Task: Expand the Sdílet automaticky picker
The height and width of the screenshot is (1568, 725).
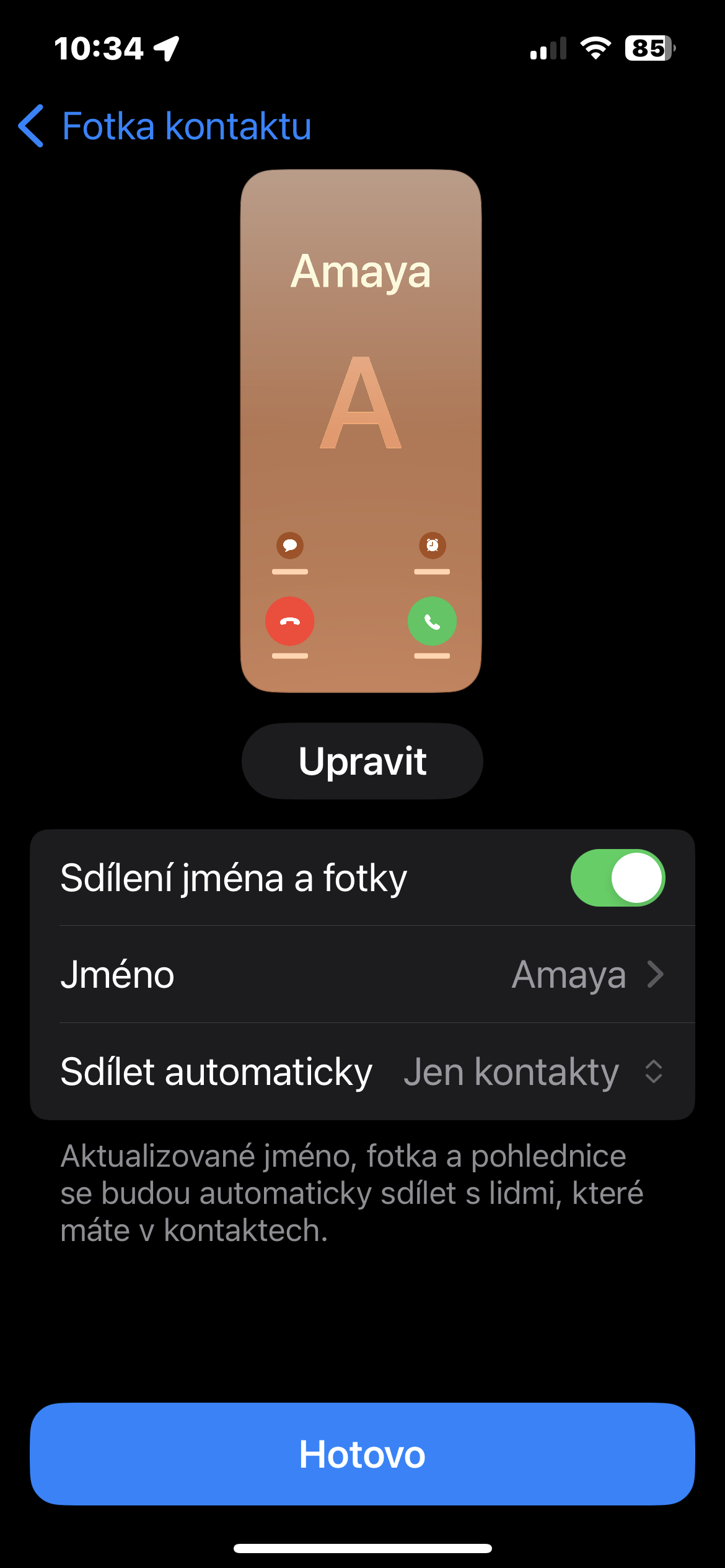Action: pos(533,1072)
